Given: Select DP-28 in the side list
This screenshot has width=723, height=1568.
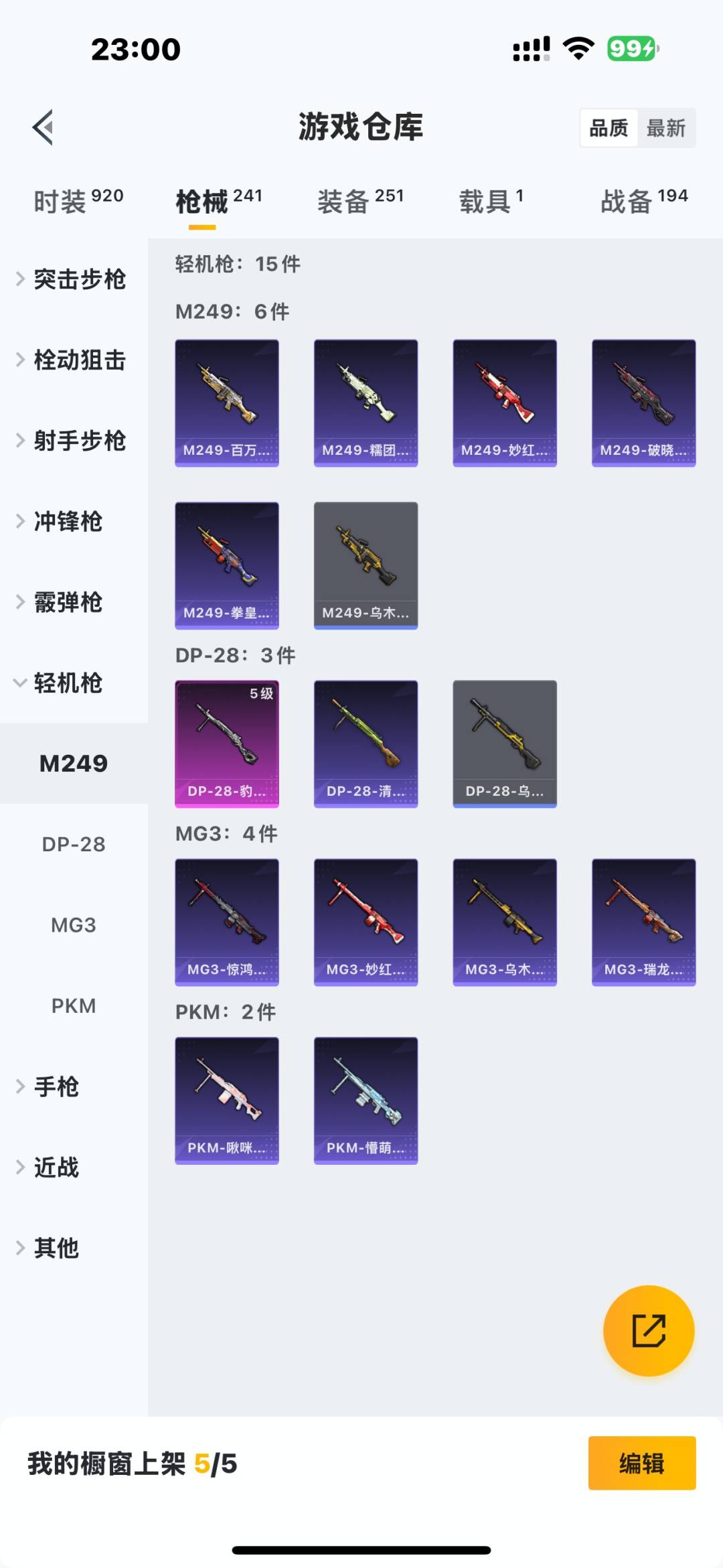Looking at the screenshot, I should click(x=74, y=845).
